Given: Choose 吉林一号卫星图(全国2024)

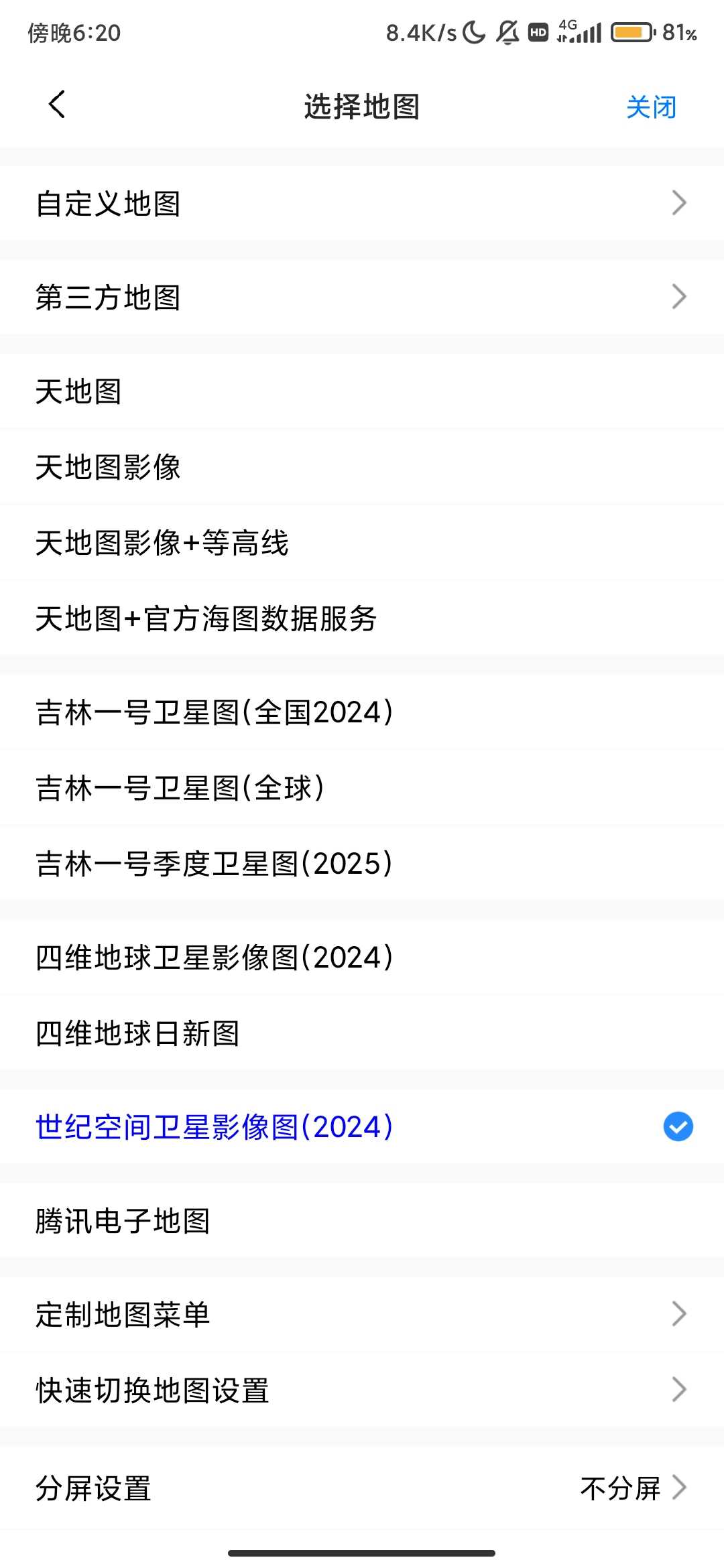Looking at the screenshot, I should coord(362,712).
